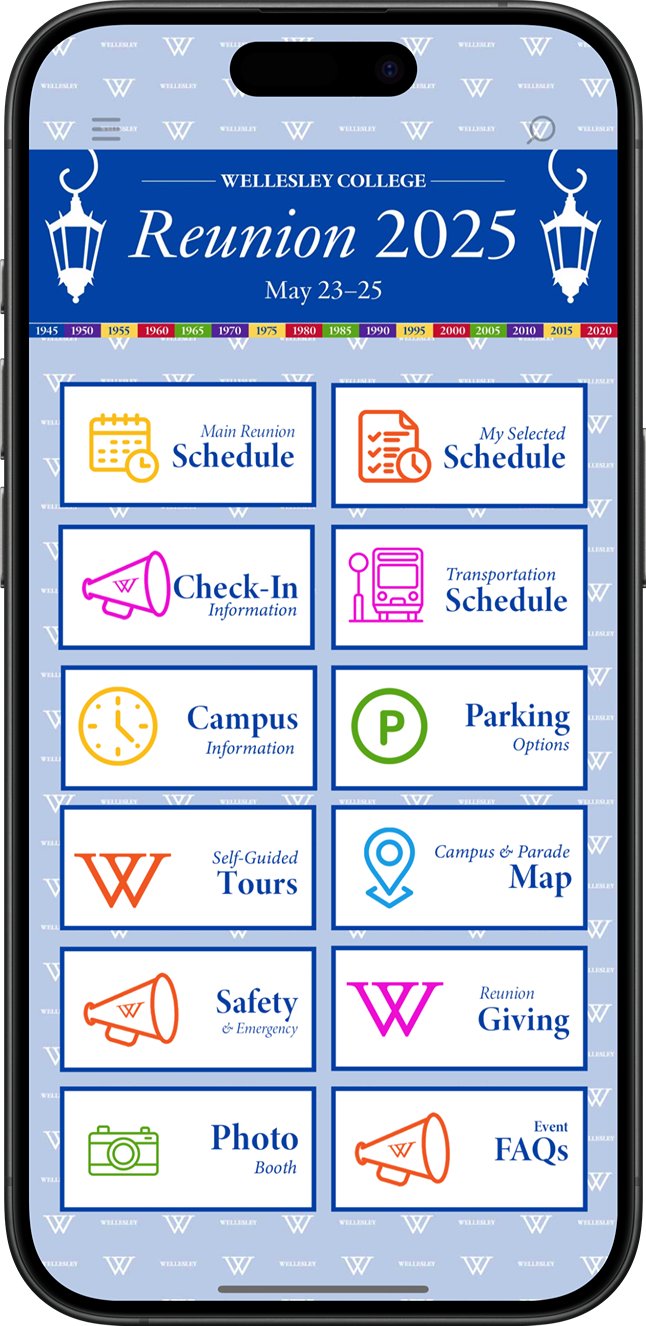Image resolution: width=646 pixels, height=1326 pixels.
Task: View Parking Options
Action: [x=459, y=727]
